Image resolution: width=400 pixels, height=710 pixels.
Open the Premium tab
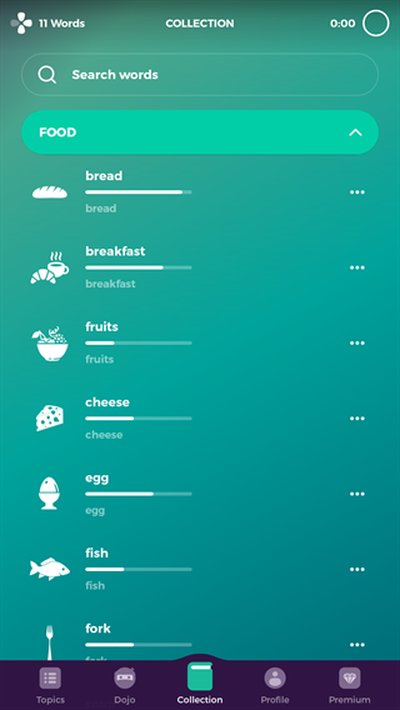click(x=349, y=686)
